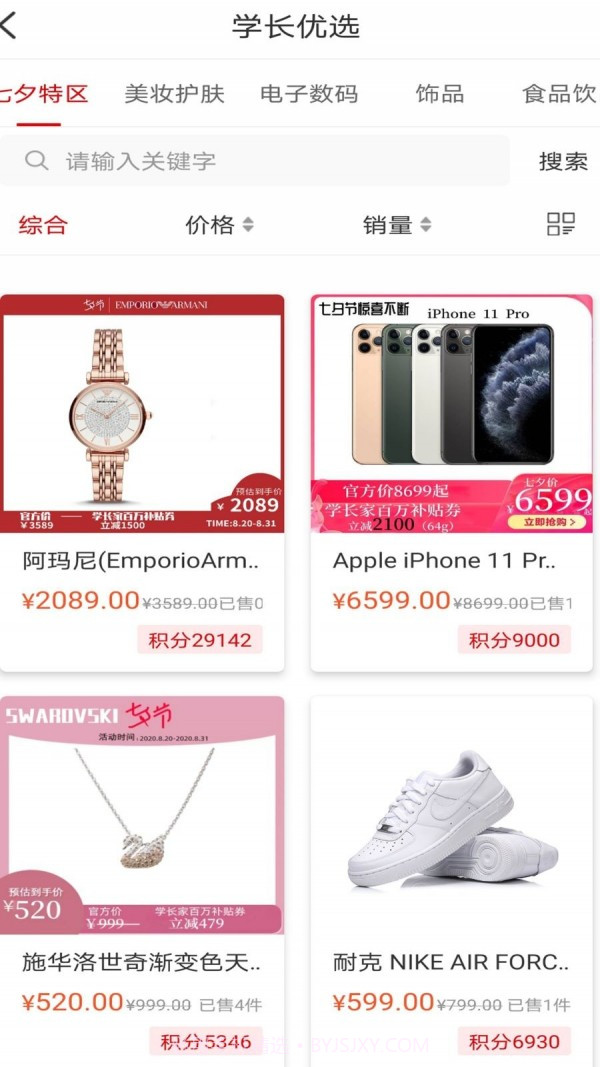Sort products by 综合
600x1067 pixels.
(x=43, y=225)
